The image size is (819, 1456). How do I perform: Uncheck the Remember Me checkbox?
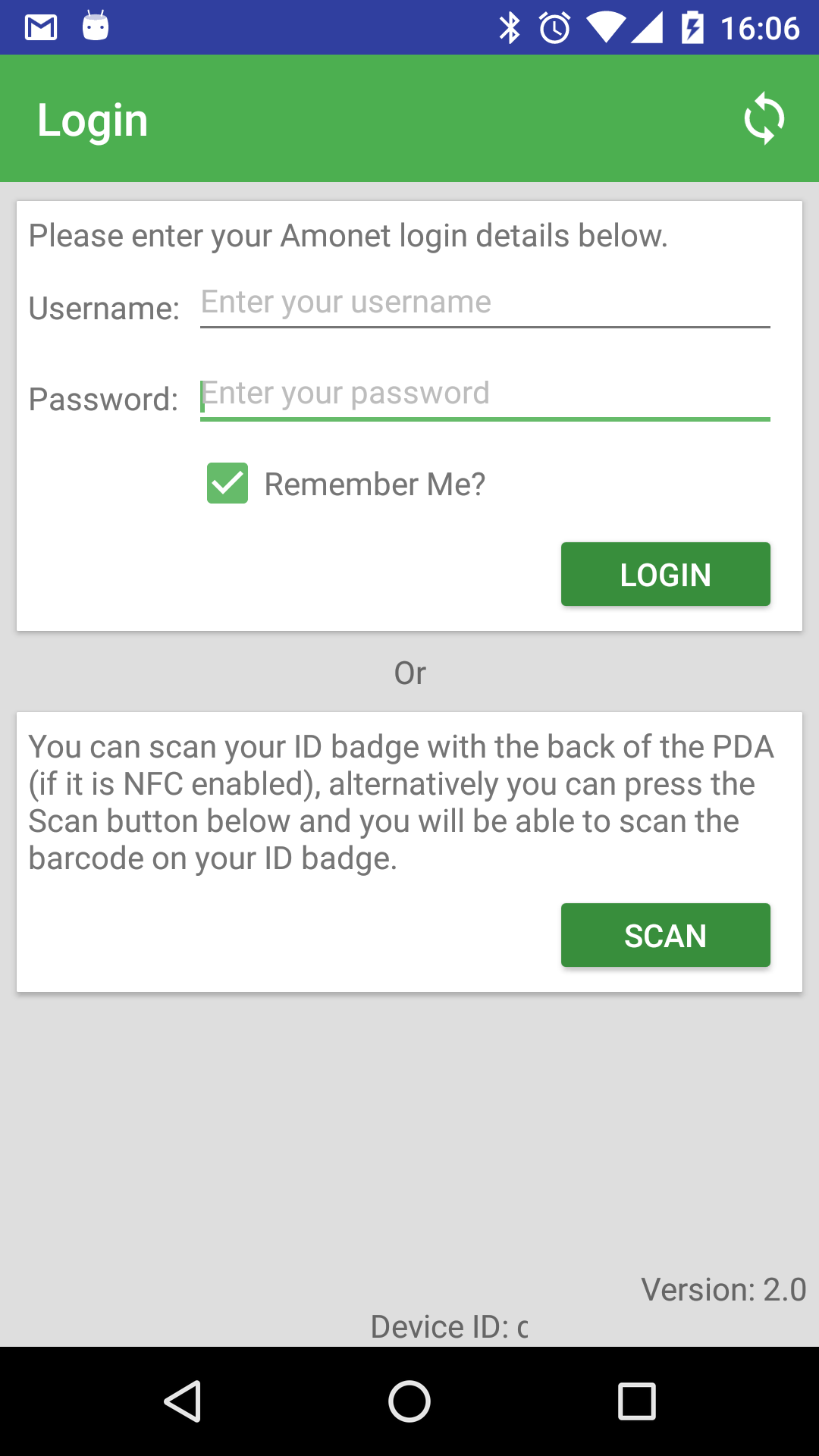pos(227,483)
